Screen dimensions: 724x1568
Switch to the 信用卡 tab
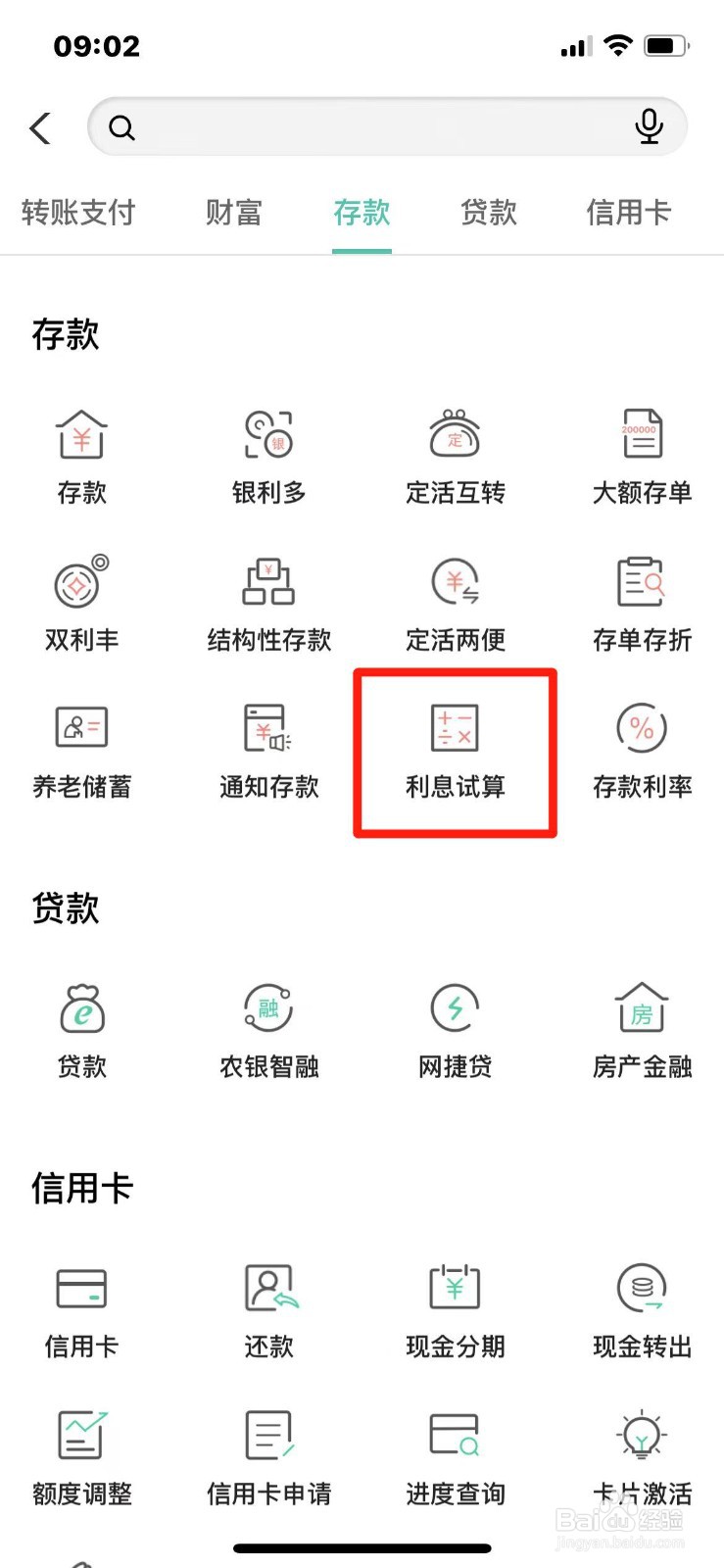(x=628, y=213)
